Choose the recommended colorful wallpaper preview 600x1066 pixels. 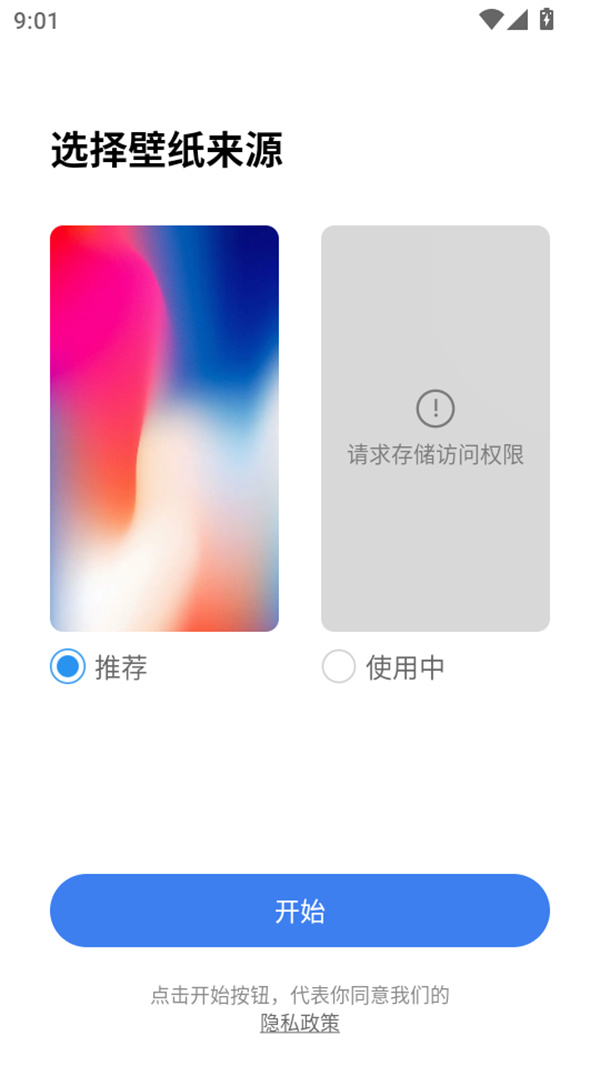[x=164, y=428]
